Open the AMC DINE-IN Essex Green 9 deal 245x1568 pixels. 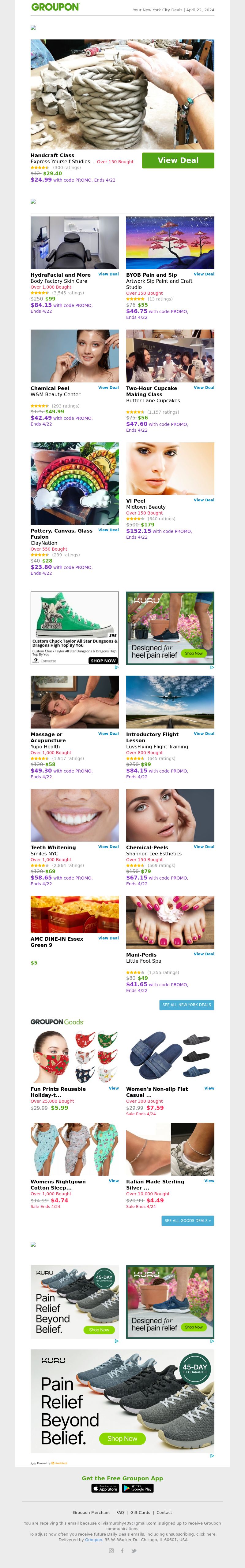coord(108,938)
